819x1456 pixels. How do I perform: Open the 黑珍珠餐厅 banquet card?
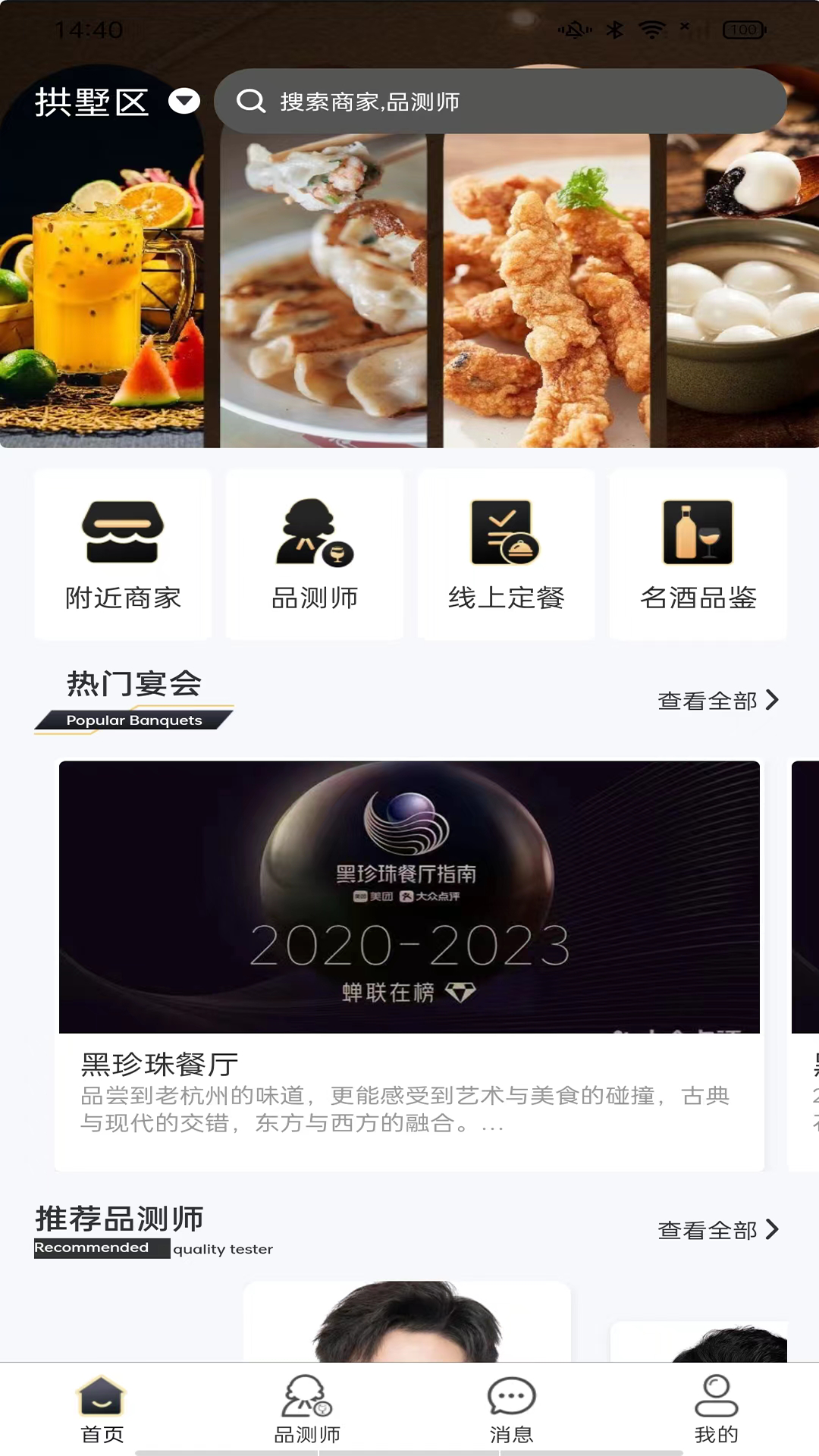[409, 963]
